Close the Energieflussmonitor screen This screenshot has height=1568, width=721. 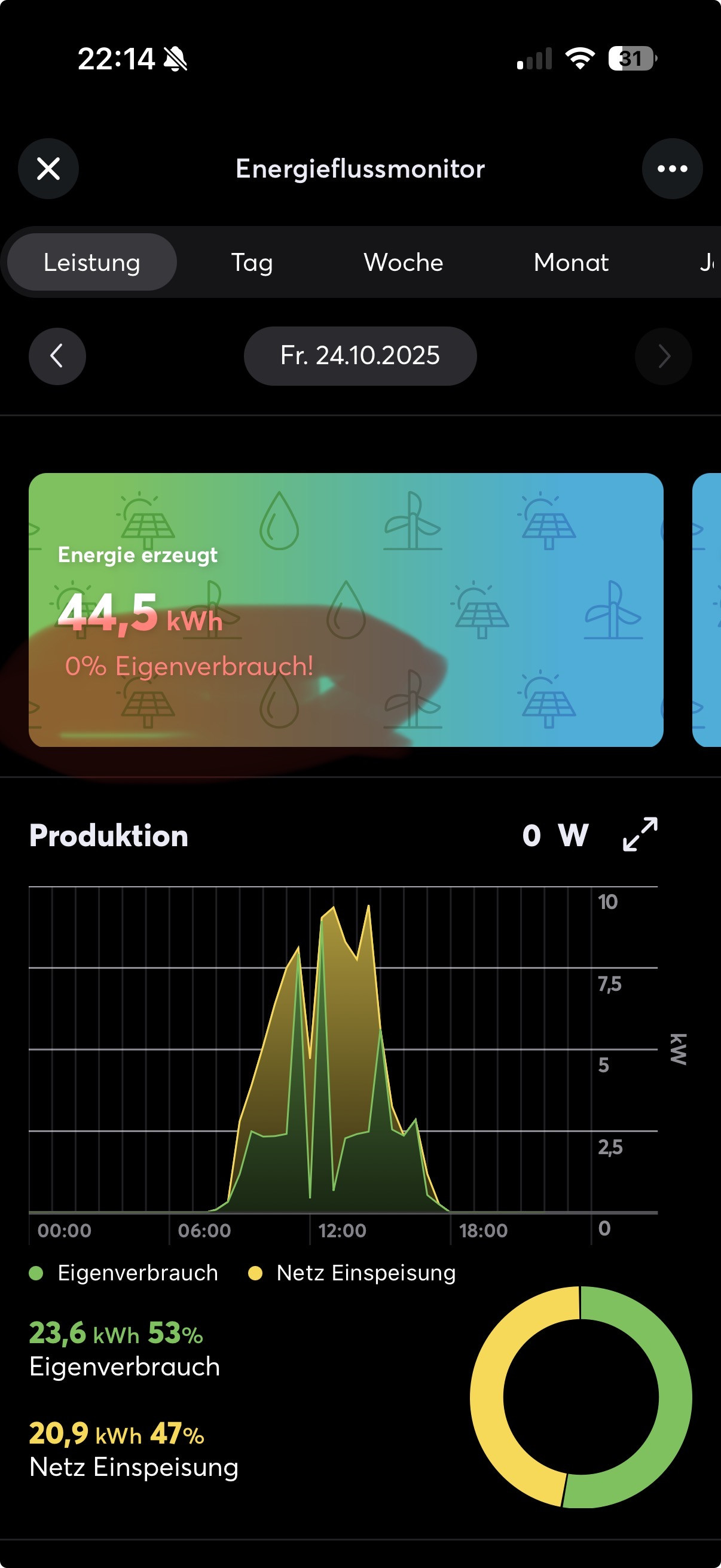click(x=48, y=169)
